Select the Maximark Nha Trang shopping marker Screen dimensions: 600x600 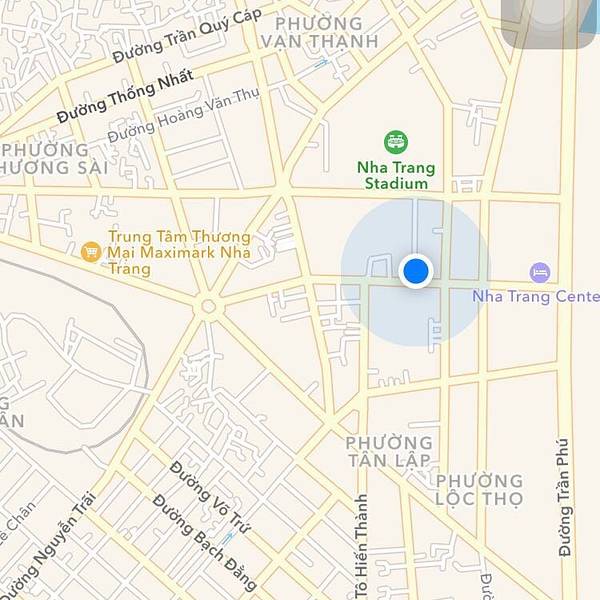click(x=92, y=251)
